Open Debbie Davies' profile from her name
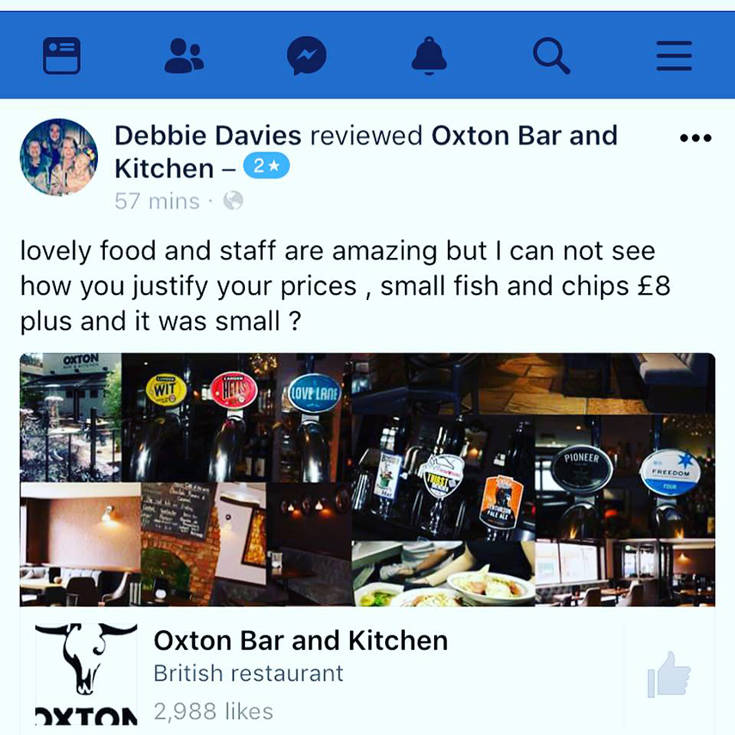The width and height of the screenshot is (735, 735). tap(208, 136)
